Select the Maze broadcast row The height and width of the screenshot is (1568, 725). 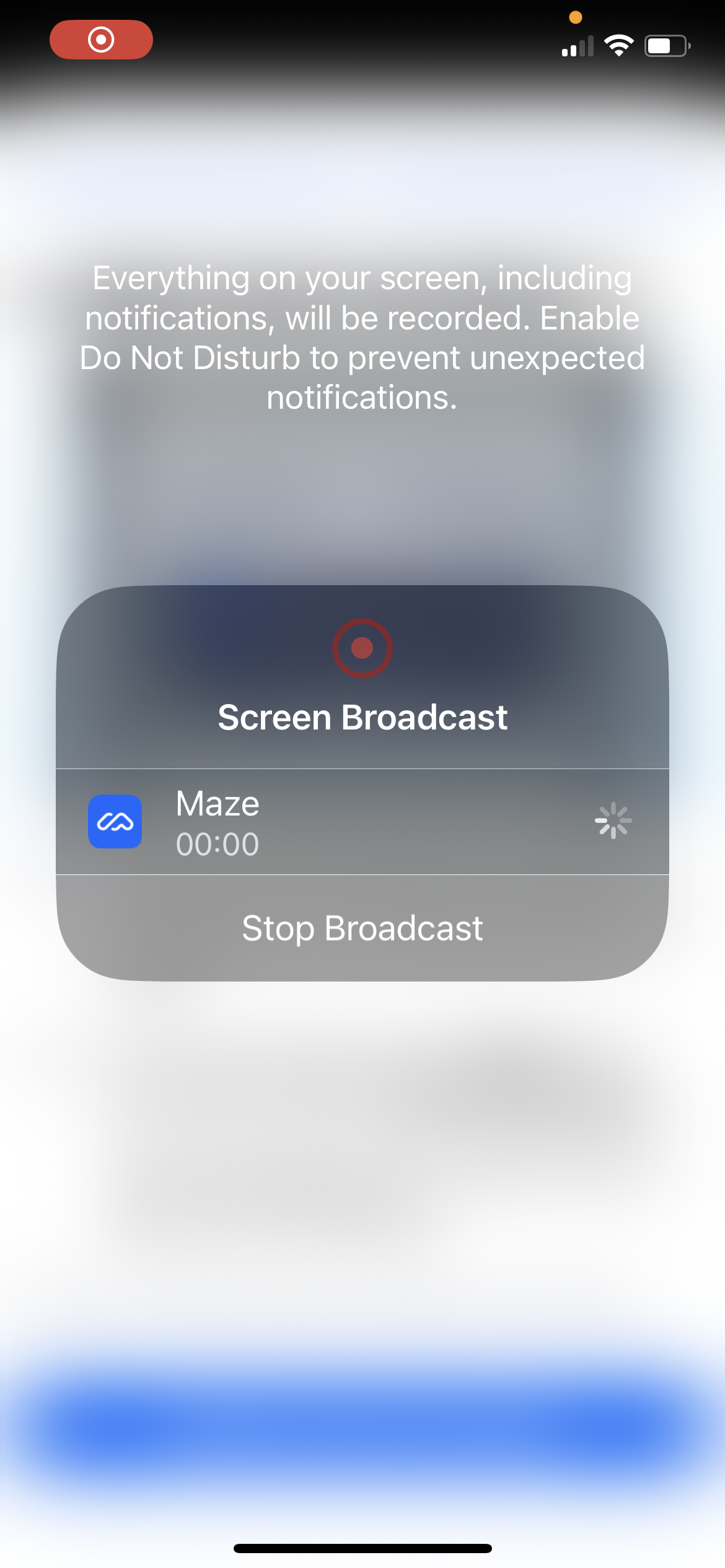coord(362,822)
